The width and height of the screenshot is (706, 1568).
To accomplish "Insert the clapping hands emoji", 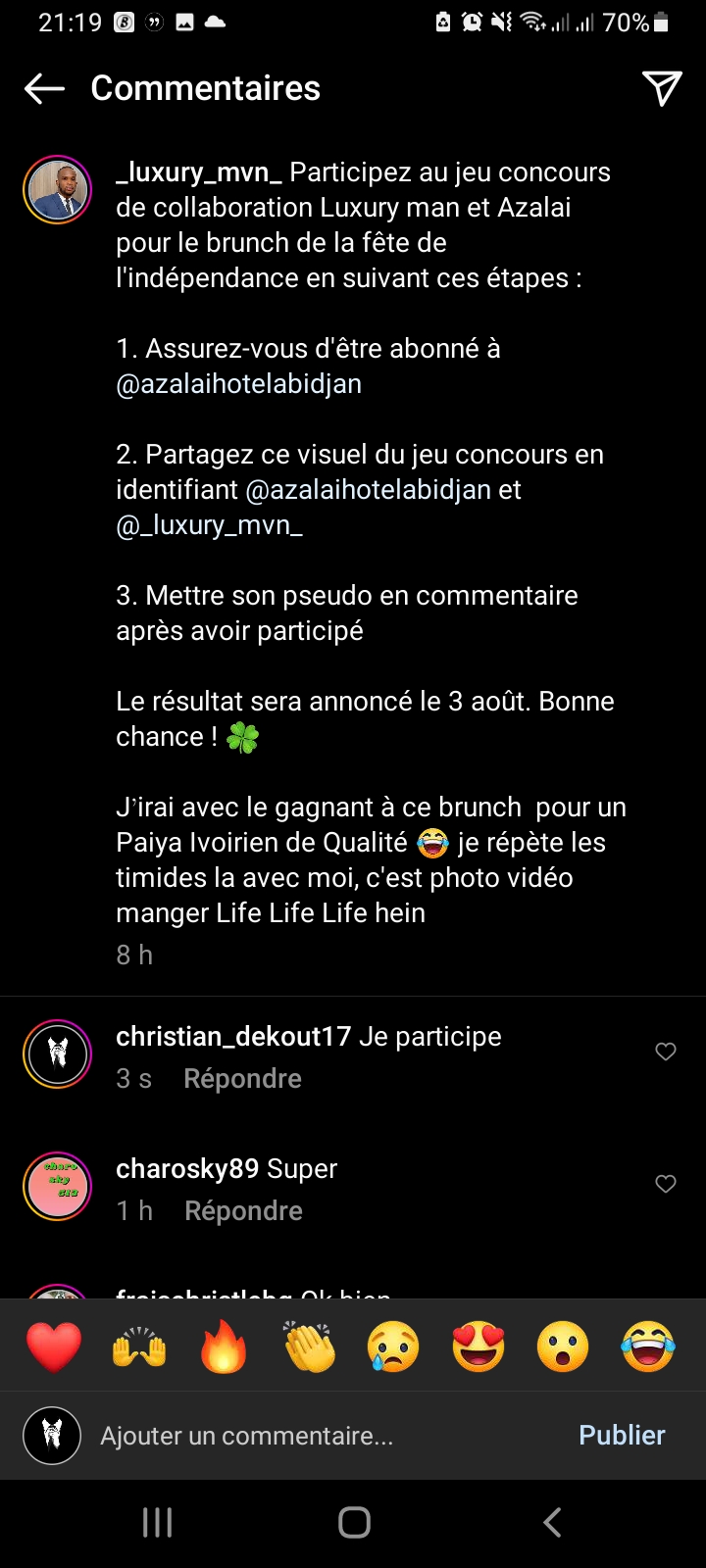I will point(309,1347).
